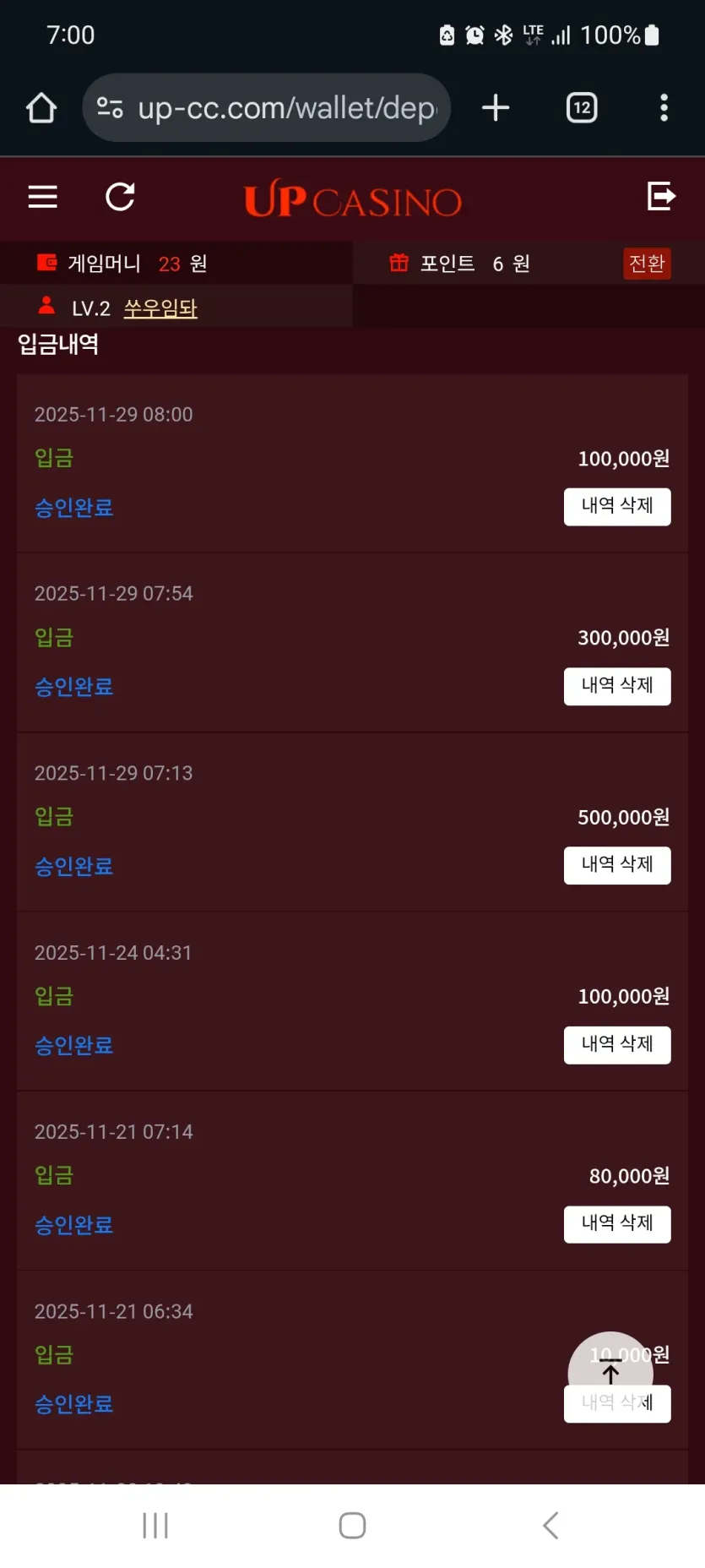This screenshot has width=705, height=1568.
Task: Delete the 80,000원 deposit record
Action: click(x=617, y=1224)
